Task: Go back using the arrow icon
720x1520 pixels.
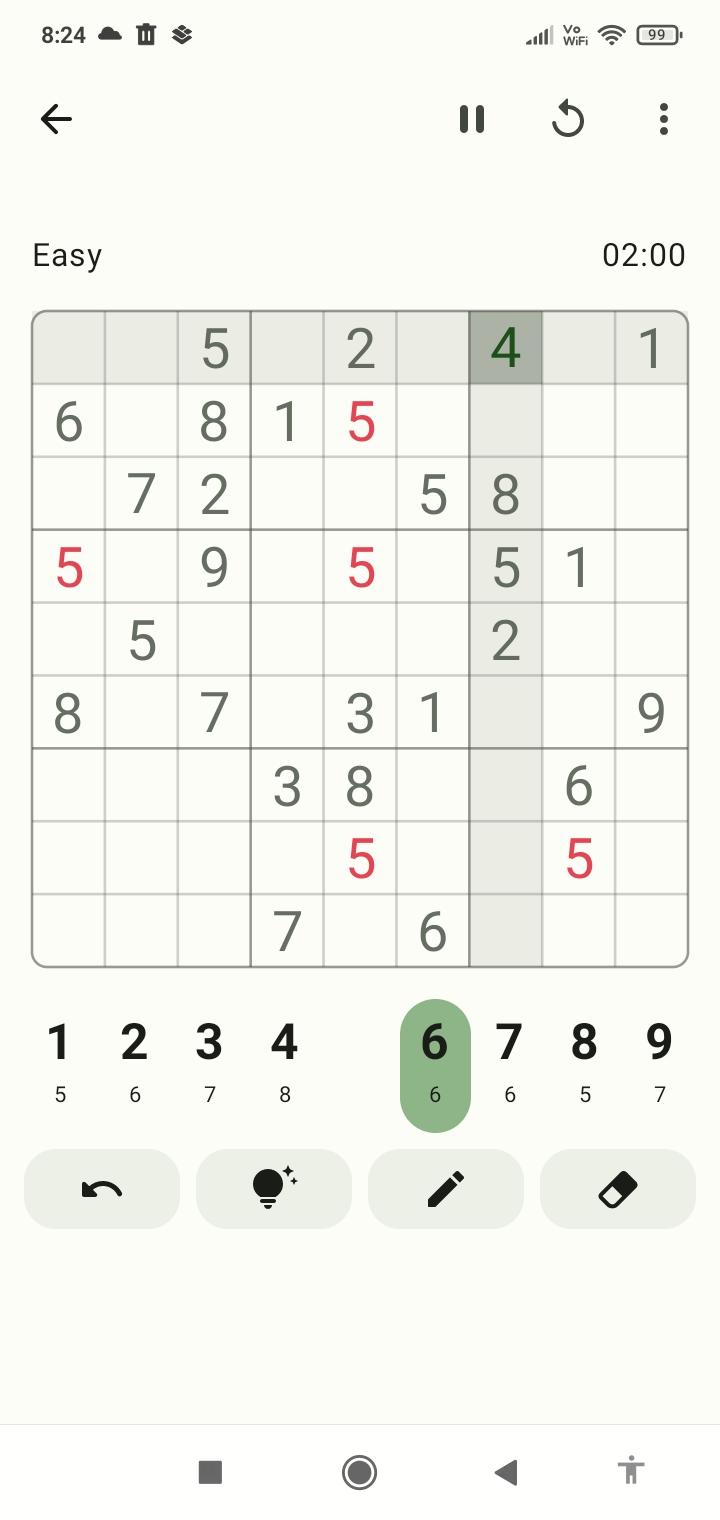Action: pyautogui.click(x=56, y=119)
